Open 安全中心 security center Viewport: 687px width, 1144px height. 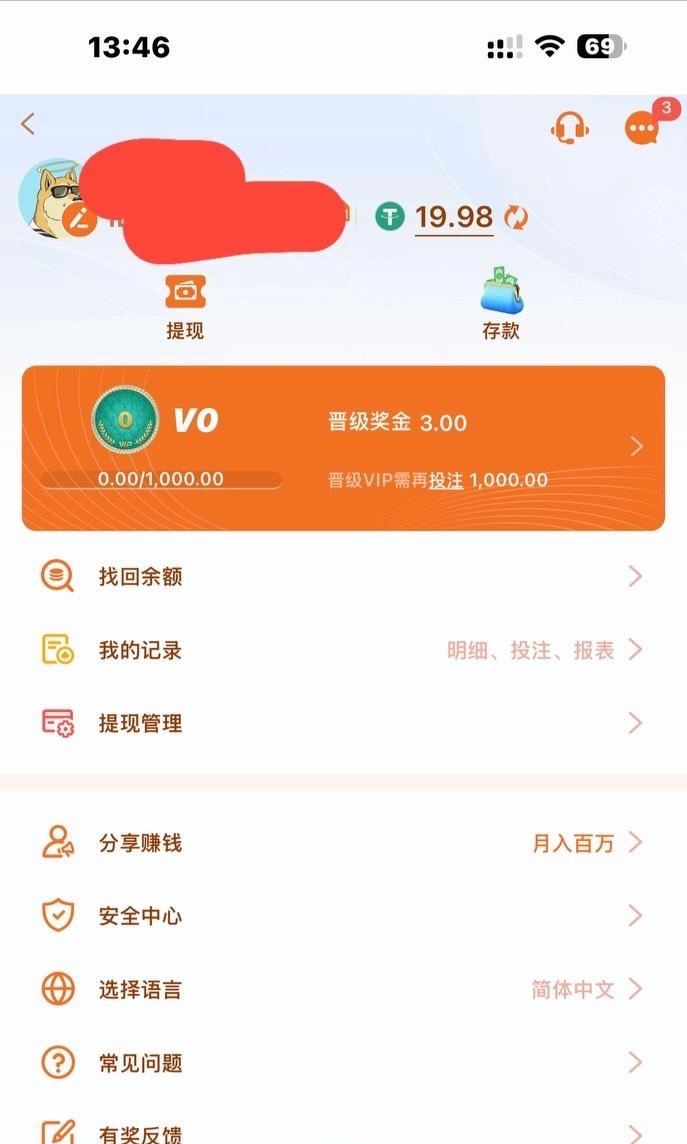pyautogui.click(x=343, y=916)
